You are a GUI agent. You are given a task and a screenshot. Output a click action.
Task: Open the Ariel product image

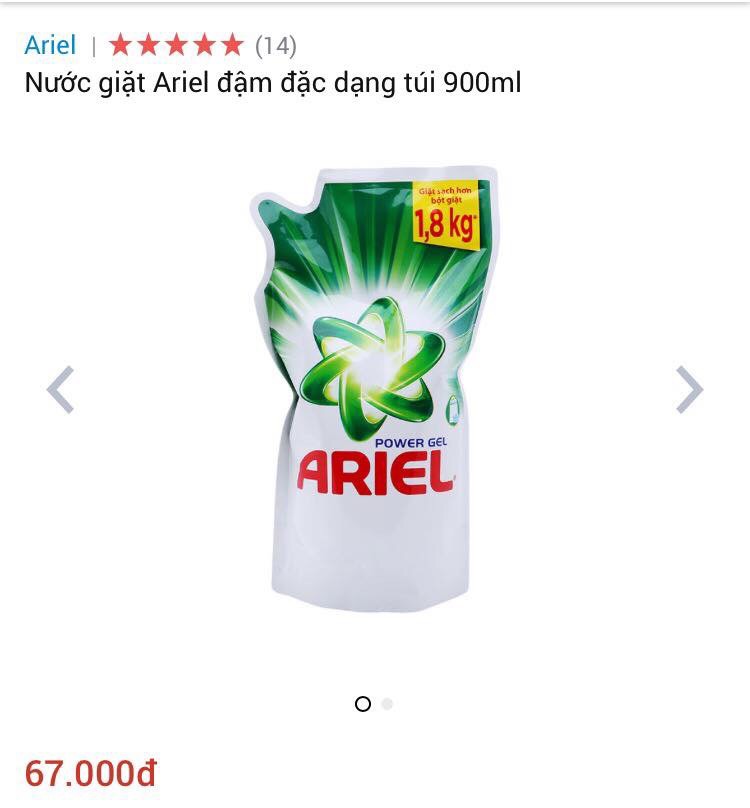(374, 390)
